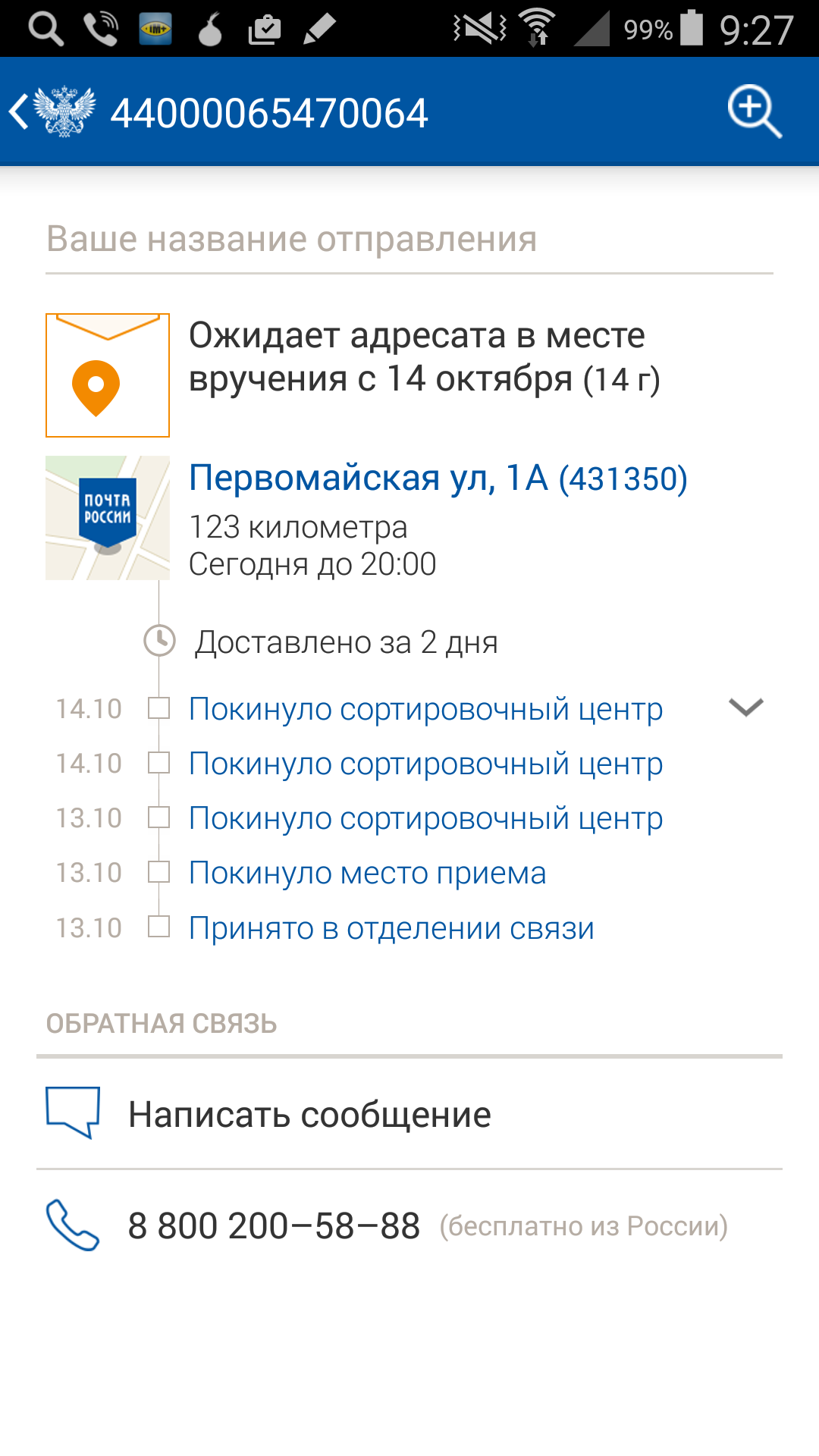The height and width of the screenshot is (1456, 819).
Task: Enter a name in Ваше название отправления
Action: click(x=409, y=240)
